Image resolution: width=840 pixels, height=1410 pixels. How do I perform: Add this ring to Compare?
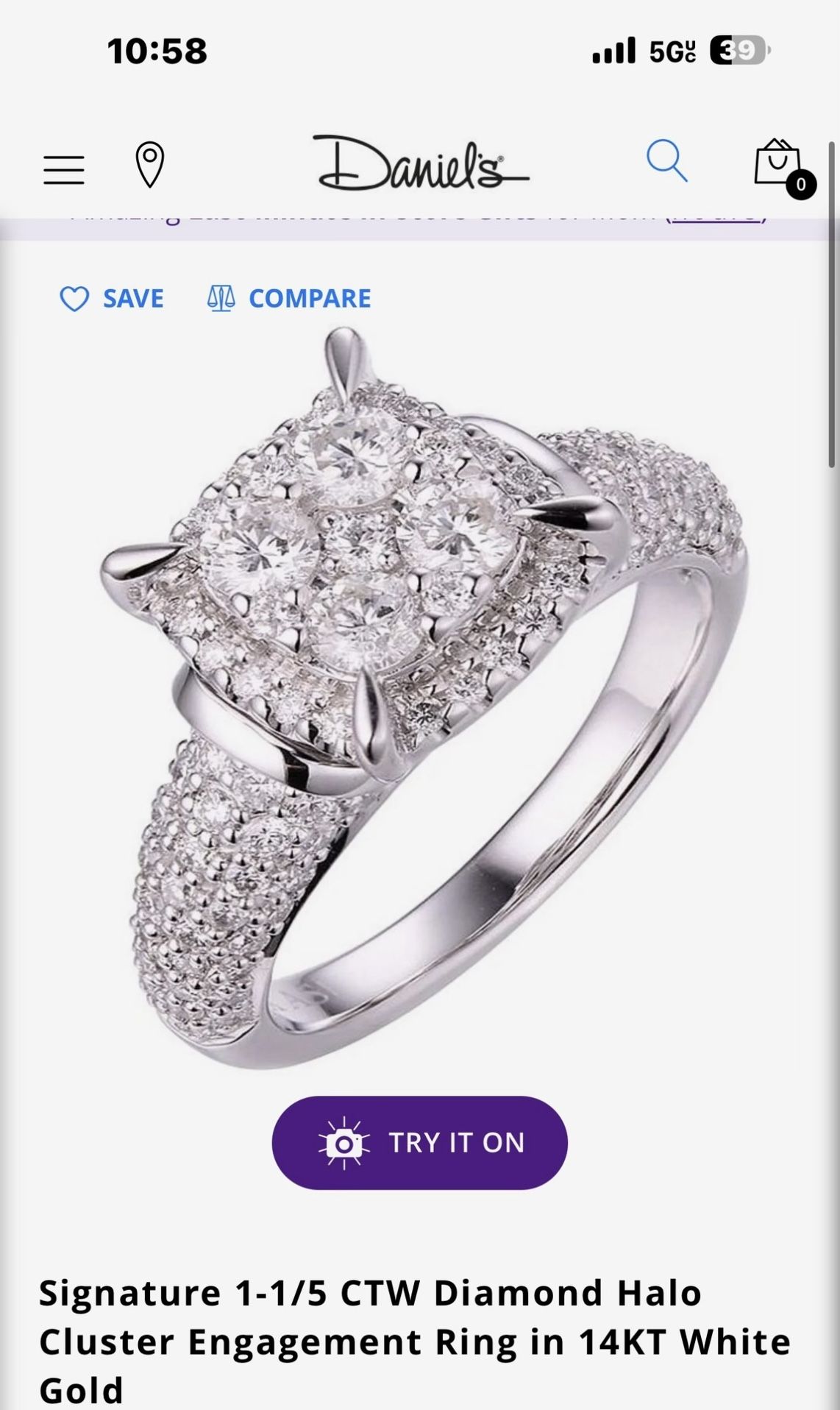(x=288, y=299)
